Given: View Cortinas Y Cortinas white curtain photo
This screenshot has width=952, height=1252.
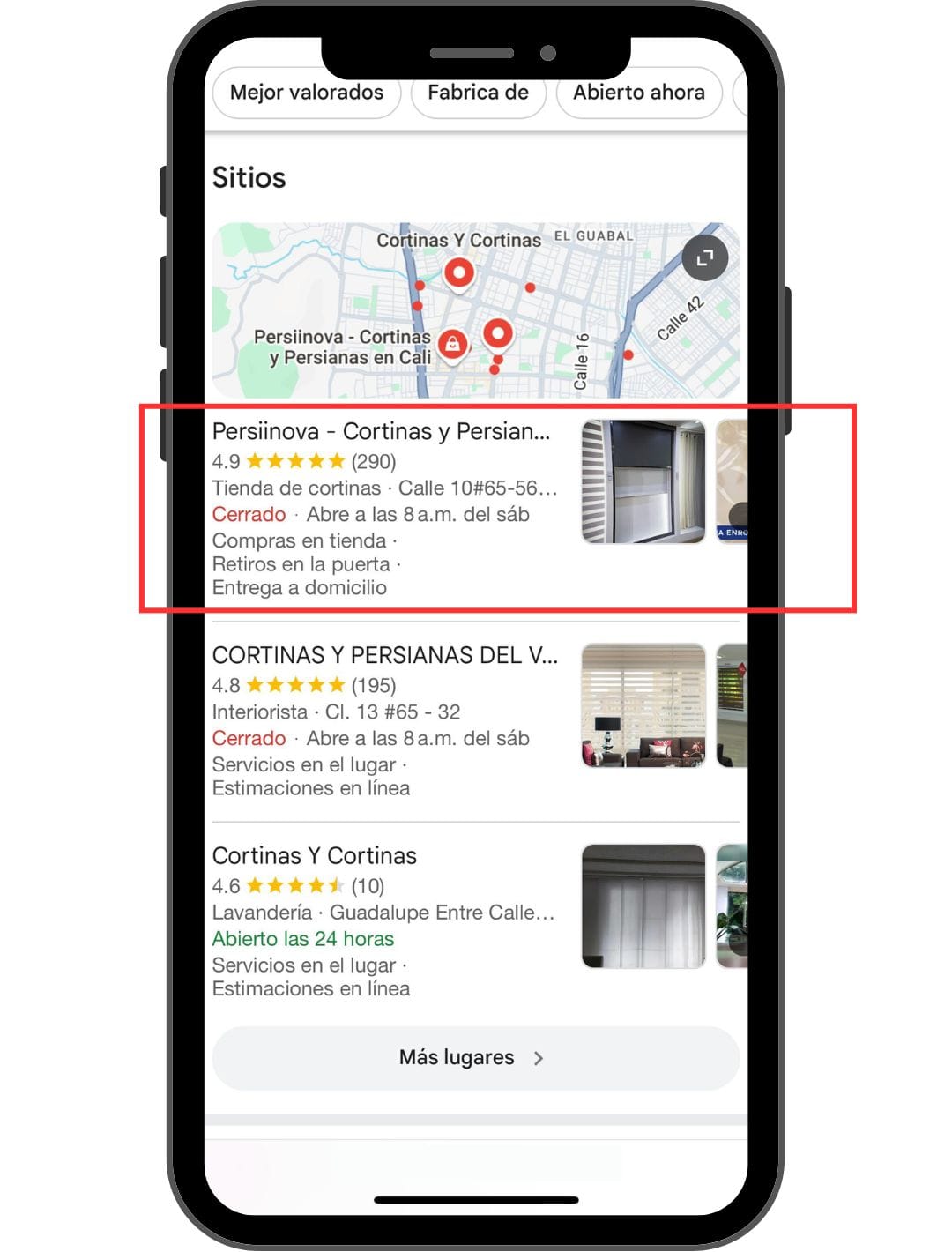Looking at the screenshot, I should click(x=643, y=906).
